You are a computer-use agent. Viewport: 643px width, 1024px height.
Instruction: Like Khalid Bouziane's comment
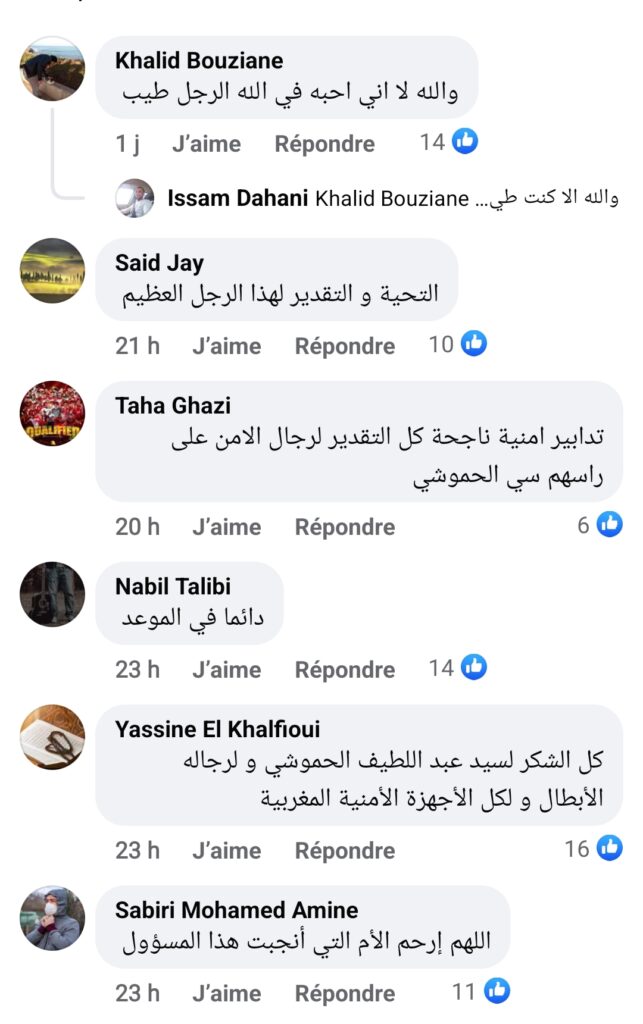click(x=206, y=144)
